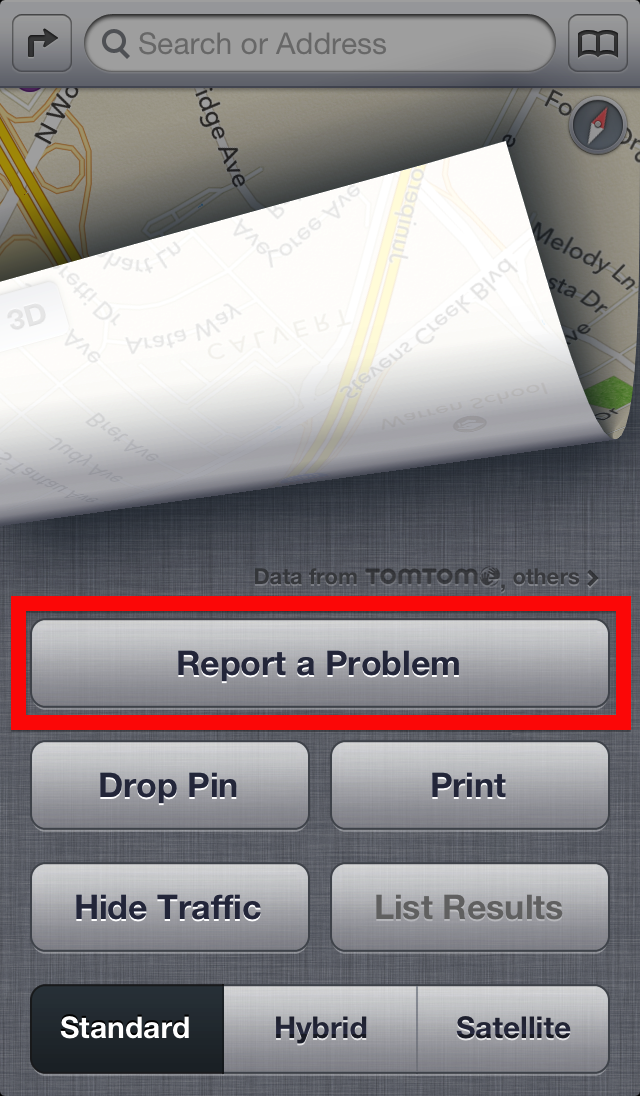
Task: Open the directions arrow button
Action: 42,43
